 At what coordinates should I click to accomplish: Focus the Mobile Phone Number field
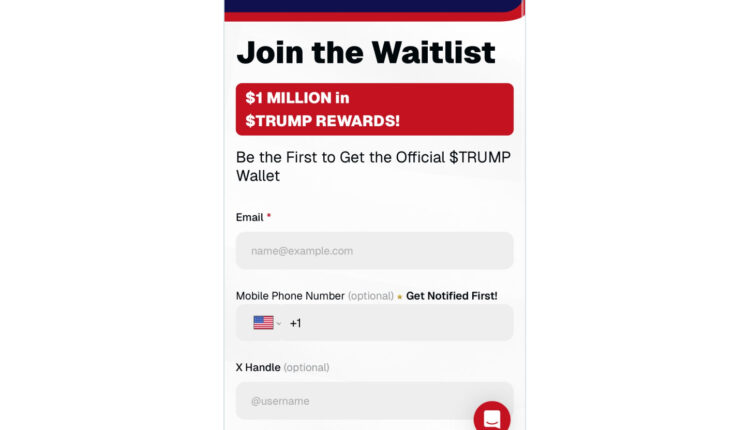tap(400, 323)
